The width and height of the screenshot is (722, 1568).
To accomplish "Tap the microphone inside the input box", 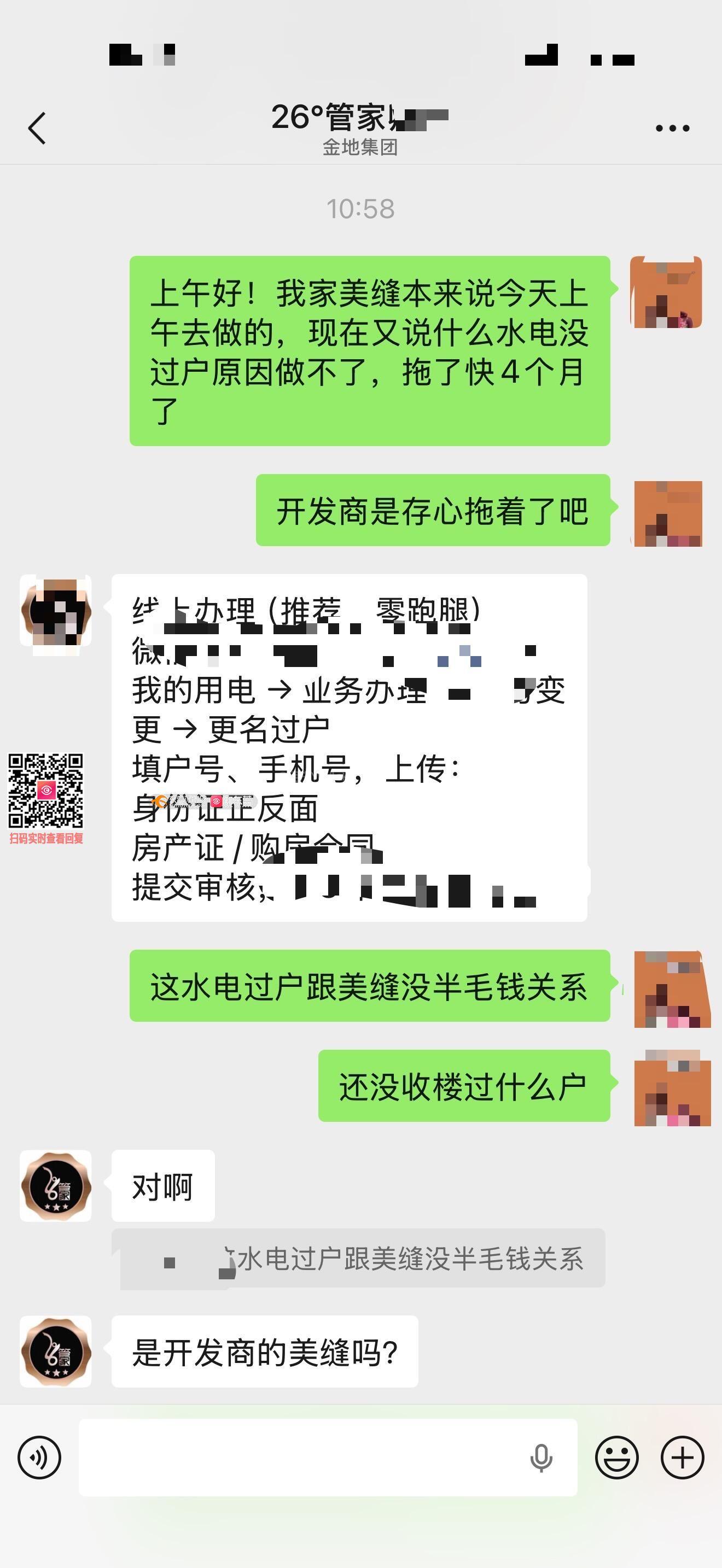I will coord(540,1457).
